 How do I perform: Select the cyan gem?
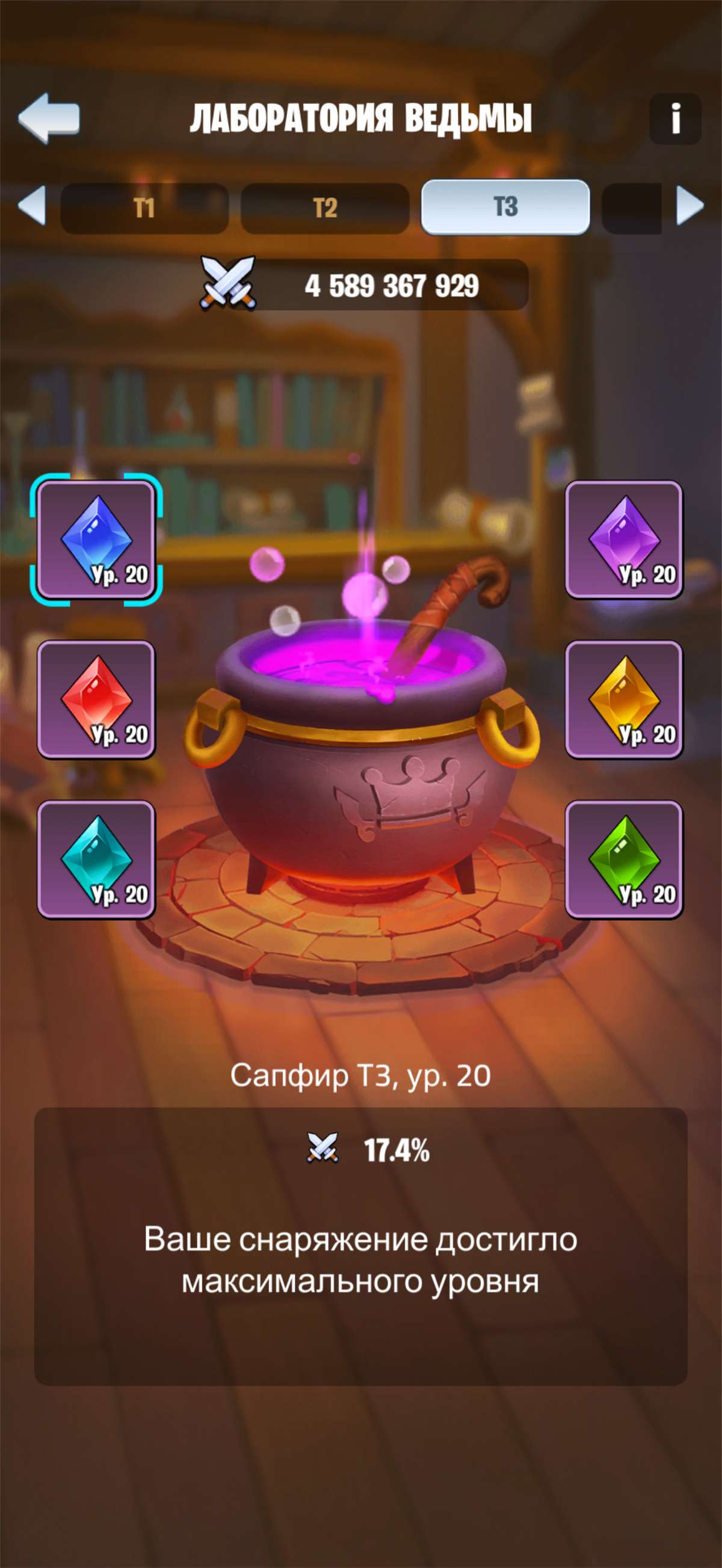point(96,859)
